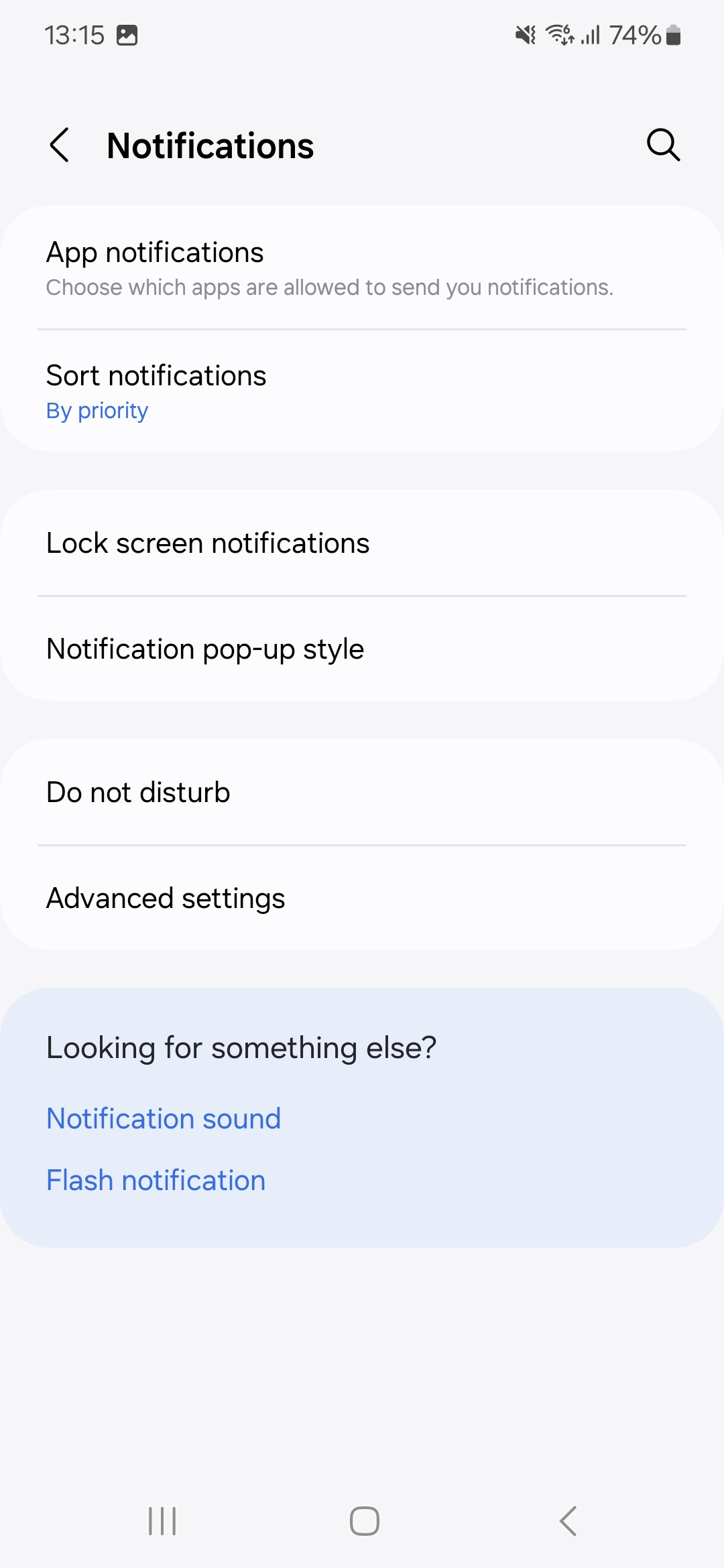The image size is (724, 1568).
Task: Open Notification pop-up style
Action: 362,649
